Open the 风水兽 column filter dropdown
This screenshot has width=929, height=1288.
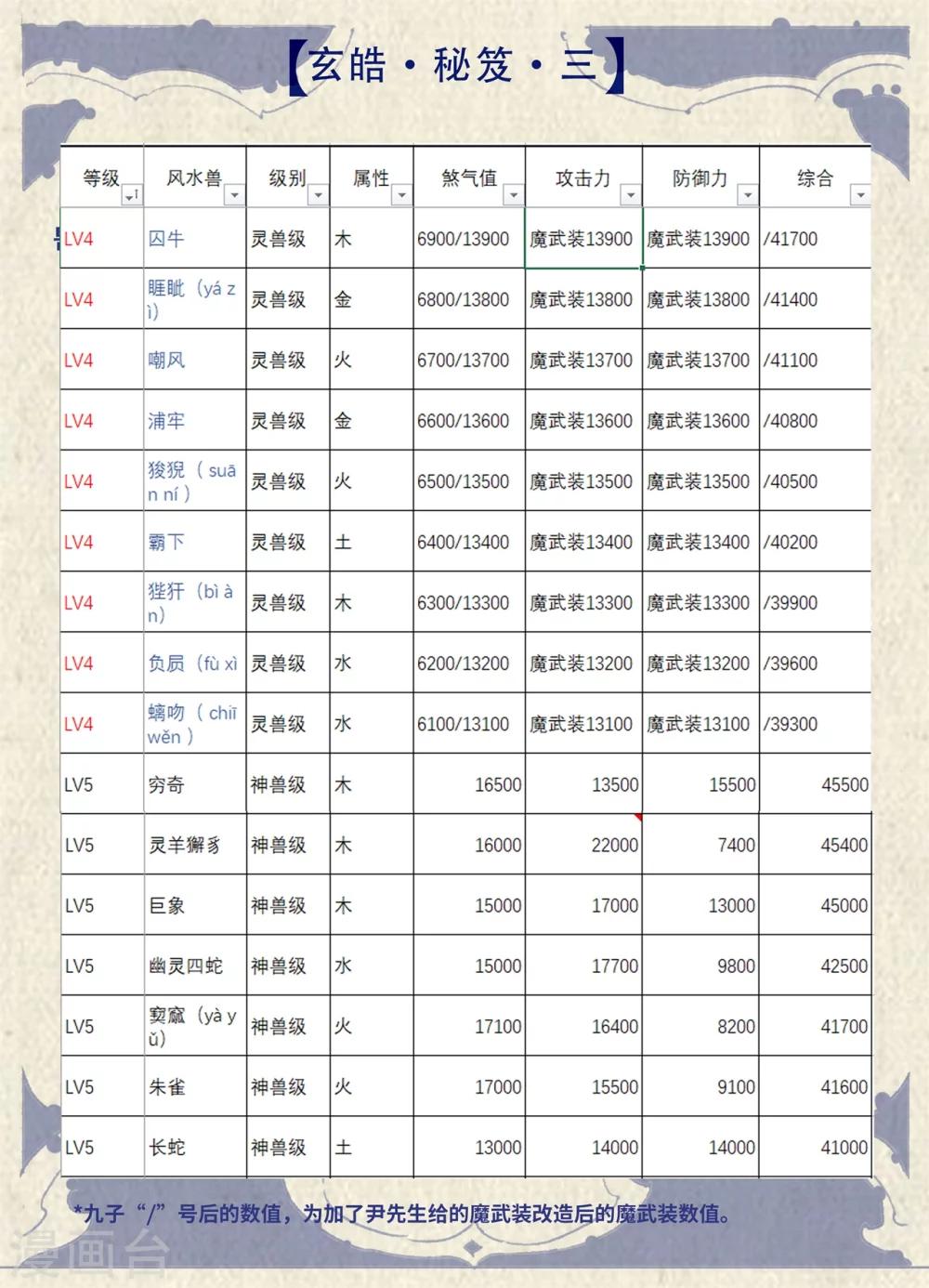tap(235, 196)
